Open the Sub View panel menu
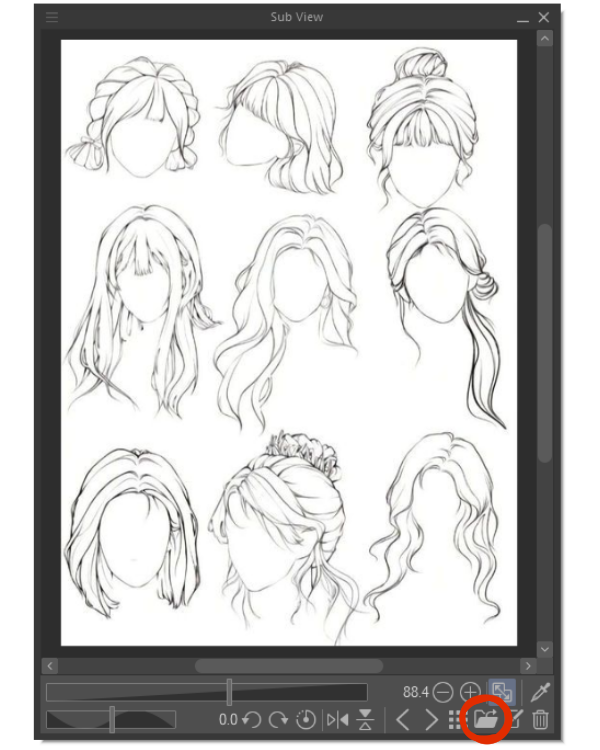600x750 pixels. point(52,17)
